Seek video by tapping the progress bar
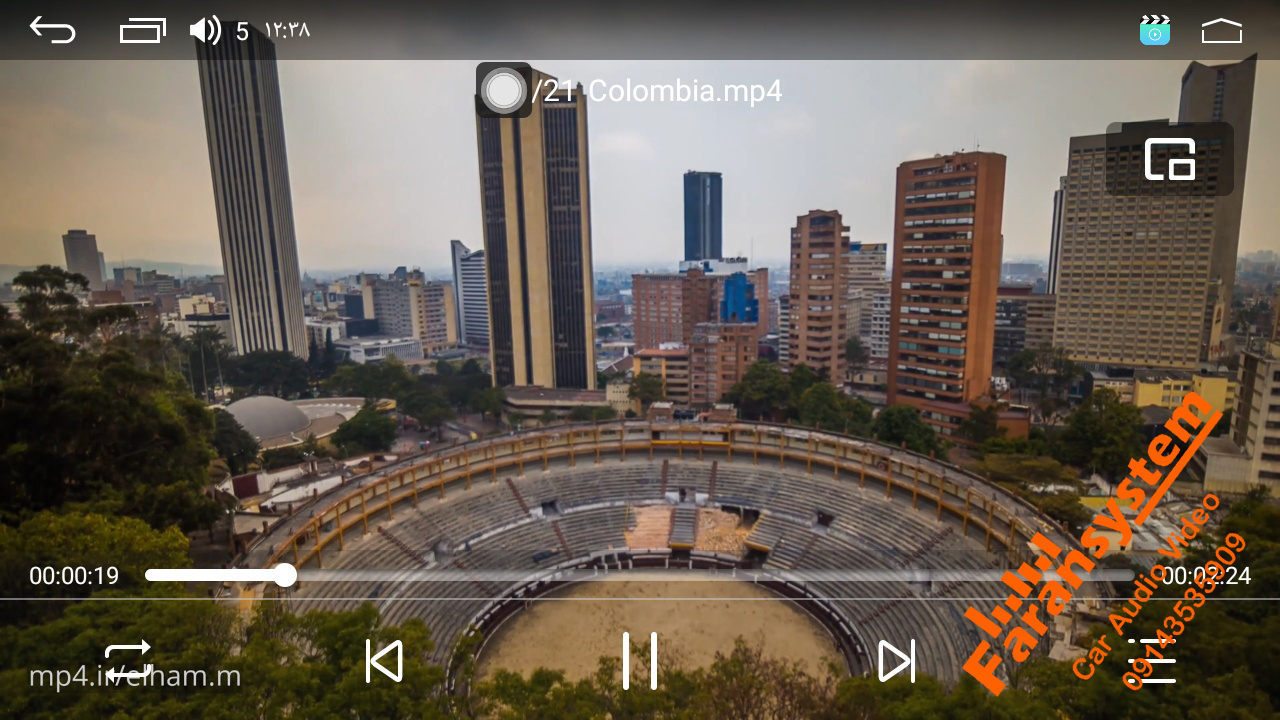The width and height of the screenshot is (1280, 720). coord(640,575)
